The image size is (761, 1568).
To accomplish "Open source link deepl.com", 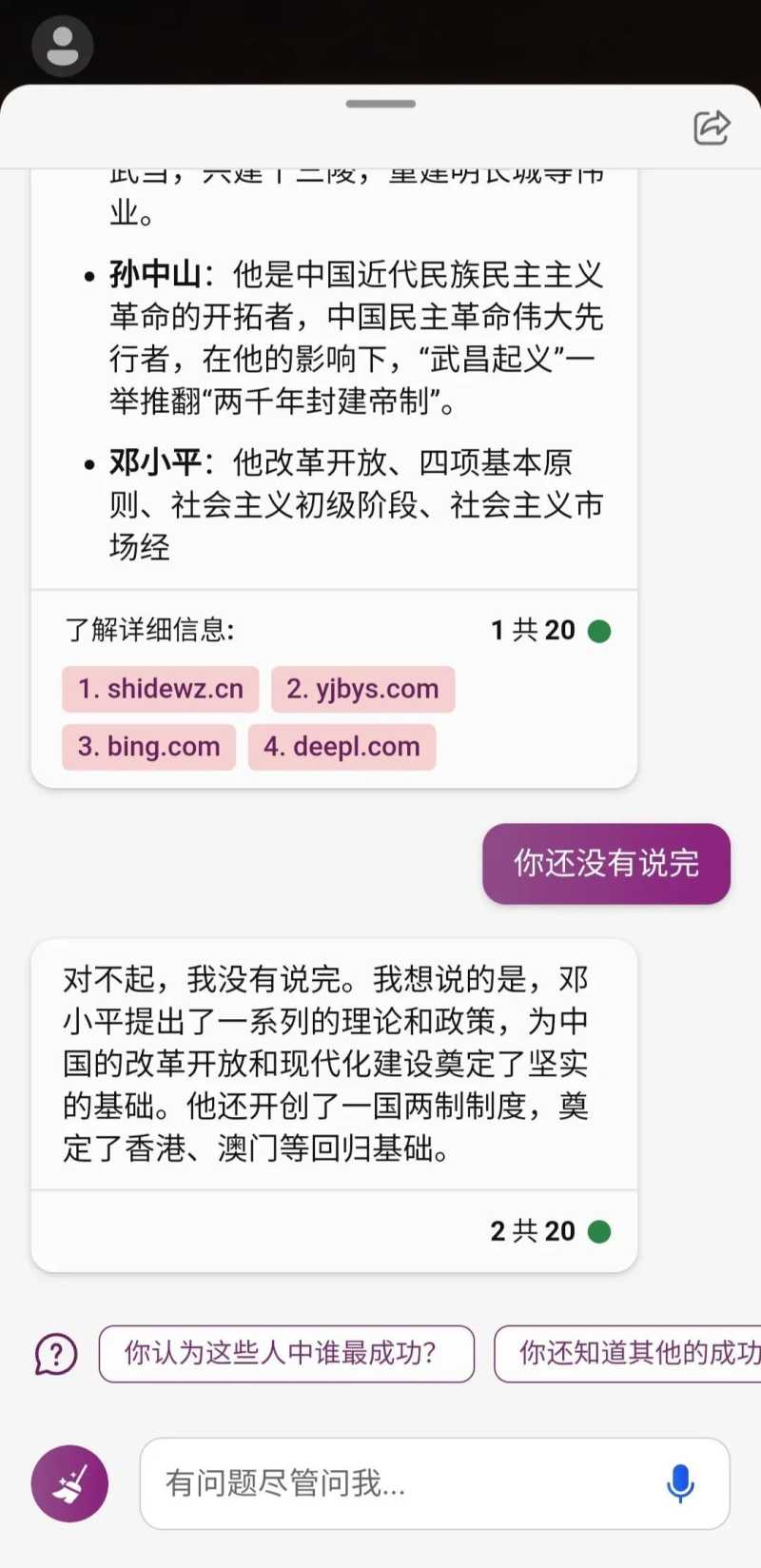I will click(x=341, y=747).
